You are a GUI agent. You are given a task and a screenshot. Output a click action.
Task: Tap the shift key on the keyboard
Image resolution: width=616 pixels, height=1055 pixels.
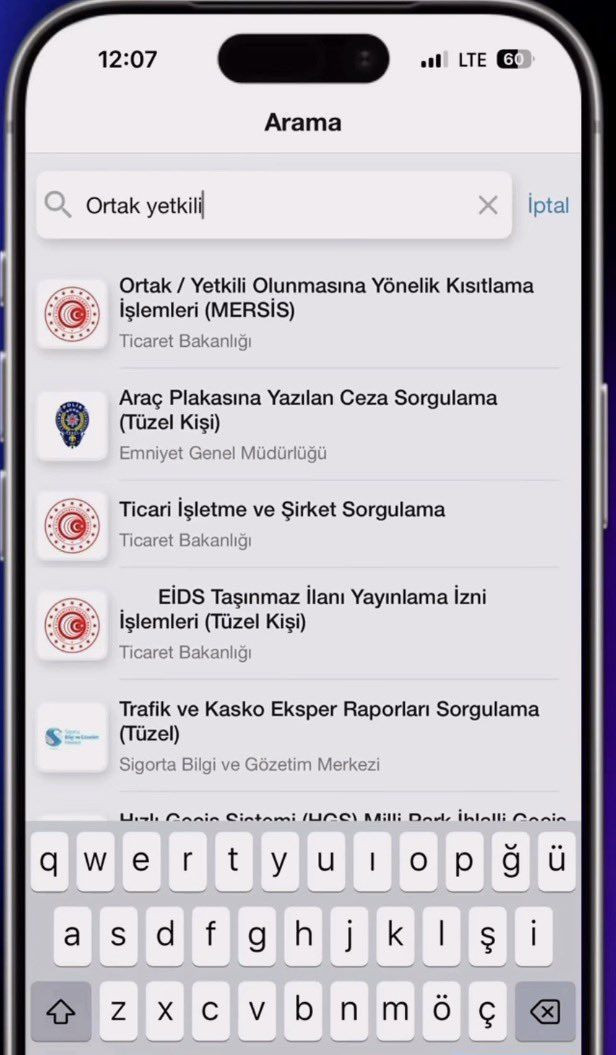coord(61,1012)
